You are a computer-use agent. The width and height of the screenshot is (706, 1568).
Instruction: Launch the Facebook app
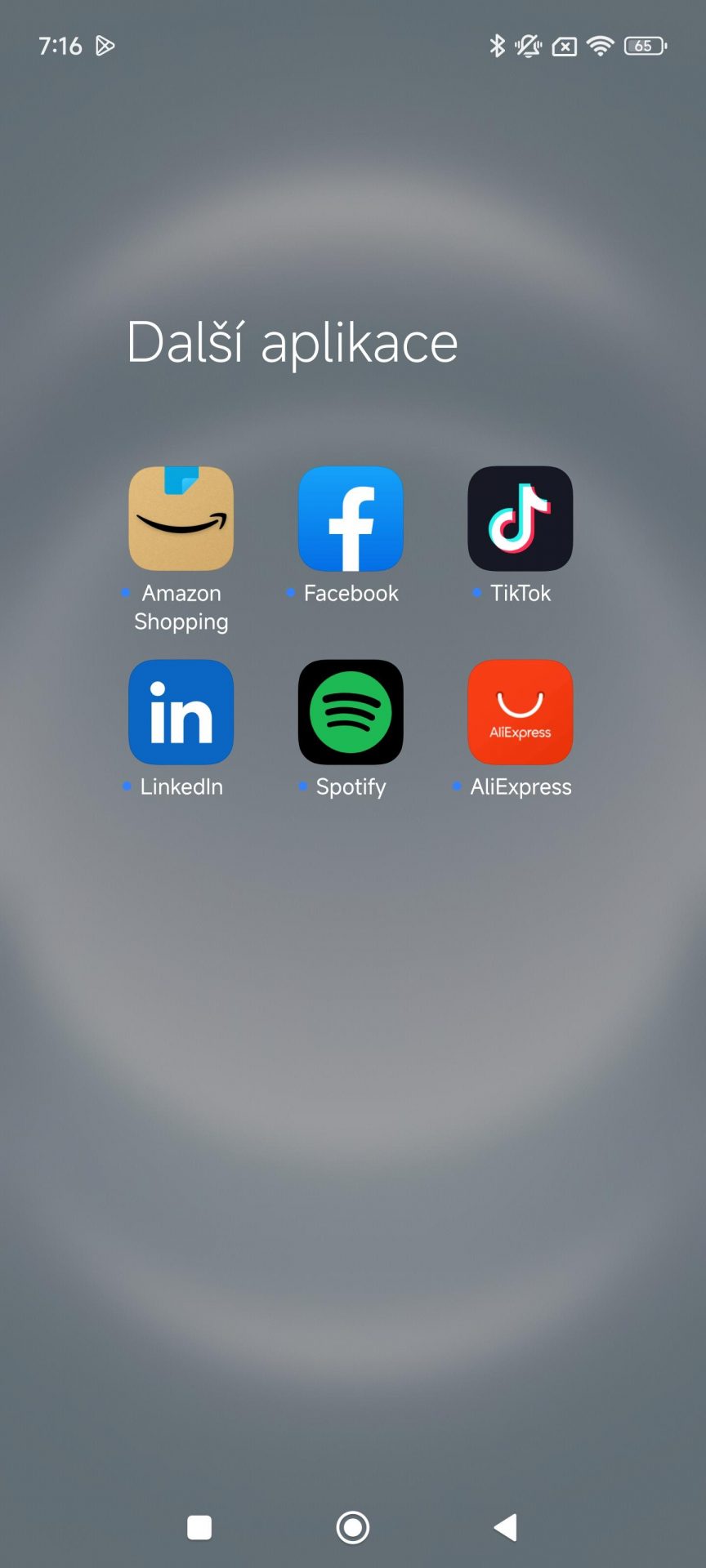pos(351,519)
